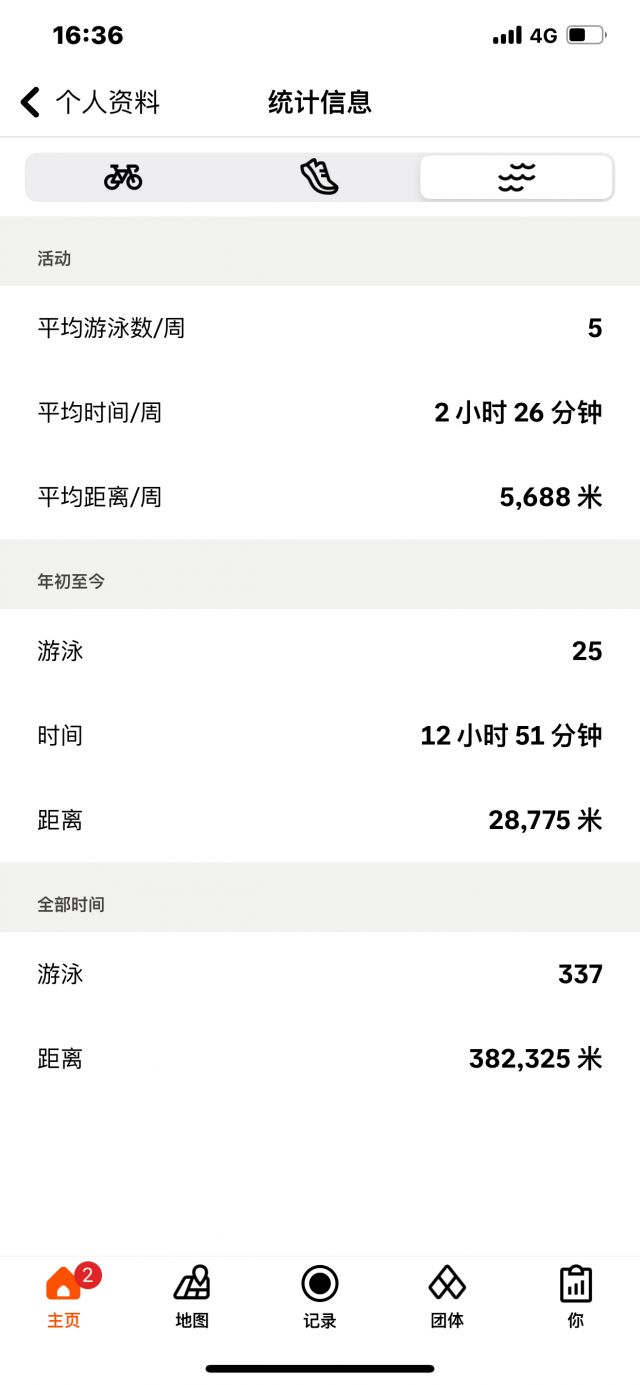640x1385 pixels.
Task: Switch to the 团体 tab
Action: point(447,1296)
